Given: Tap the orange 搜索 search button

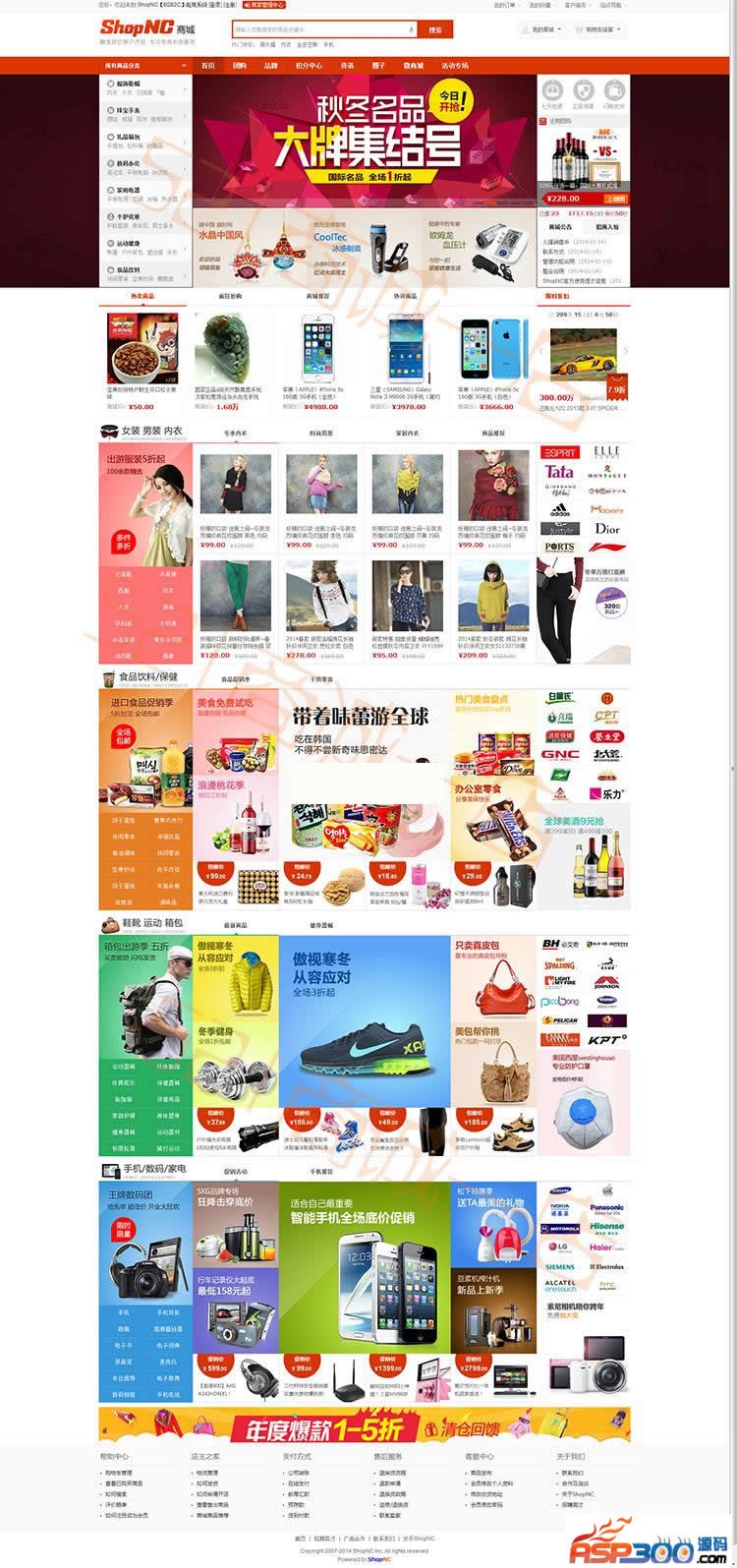Looking at the screenshot, I should 435,29.
